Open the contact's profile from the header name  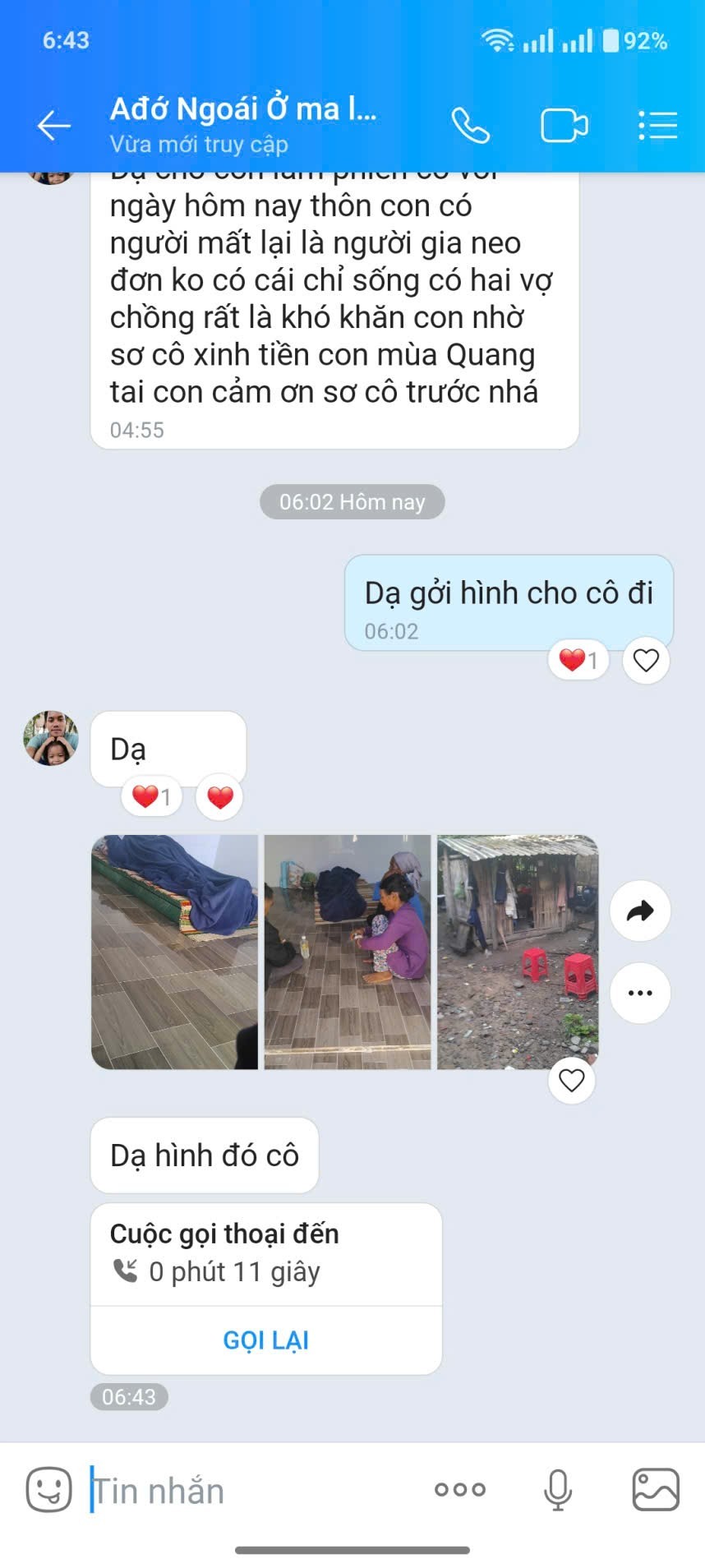pyautogui.click(x=243, y=109)
